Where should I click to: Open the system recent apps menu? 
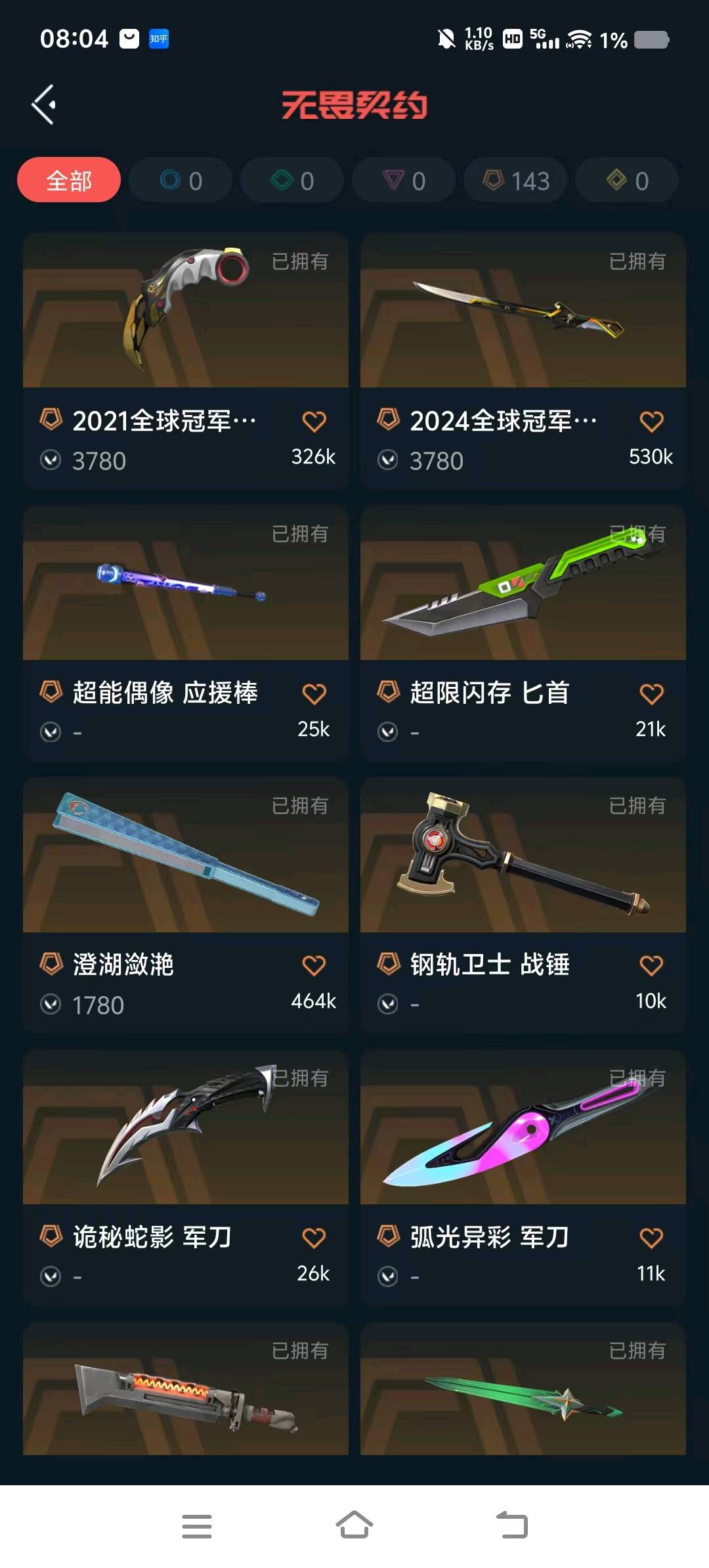(x=197, y=1525)
